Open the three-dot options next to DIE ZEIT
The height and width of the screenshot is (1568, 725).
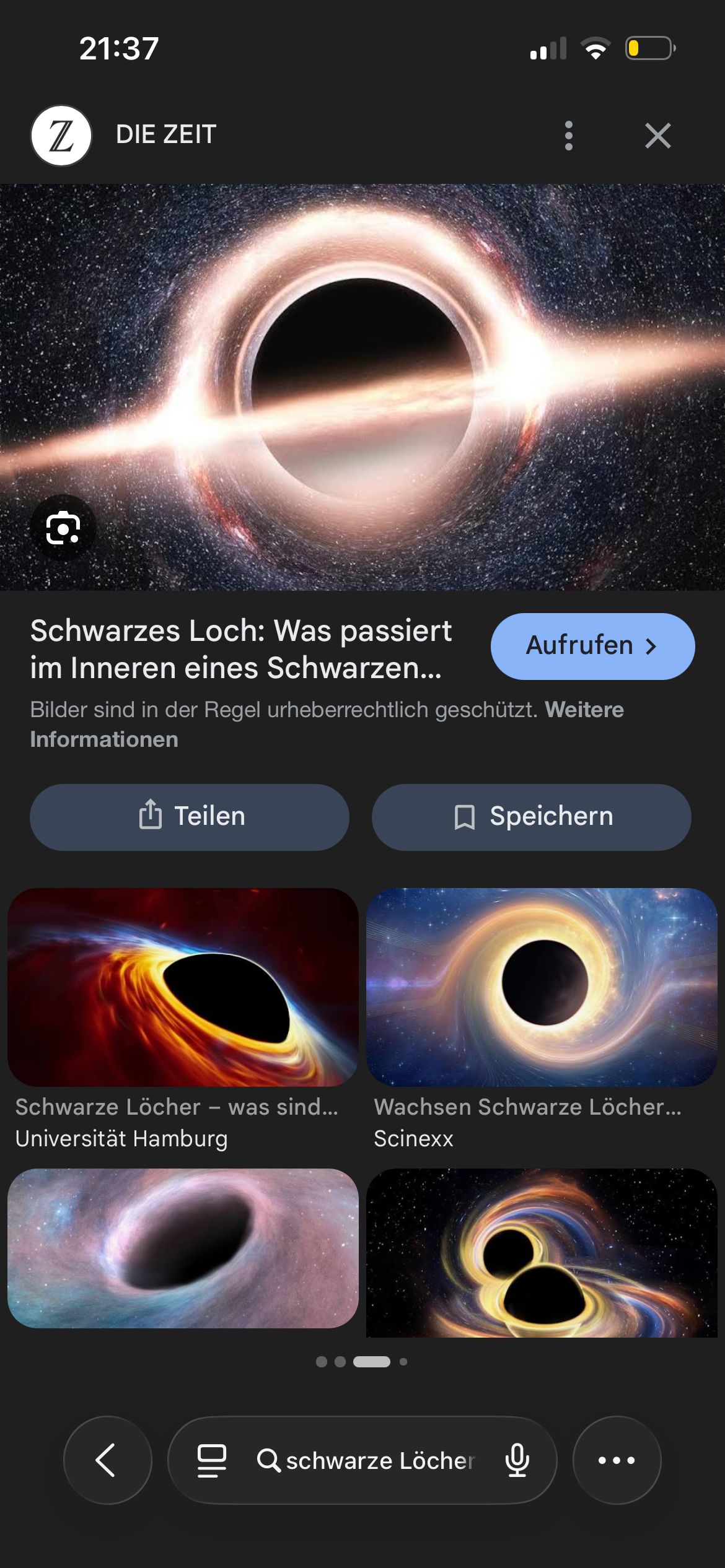568,136
